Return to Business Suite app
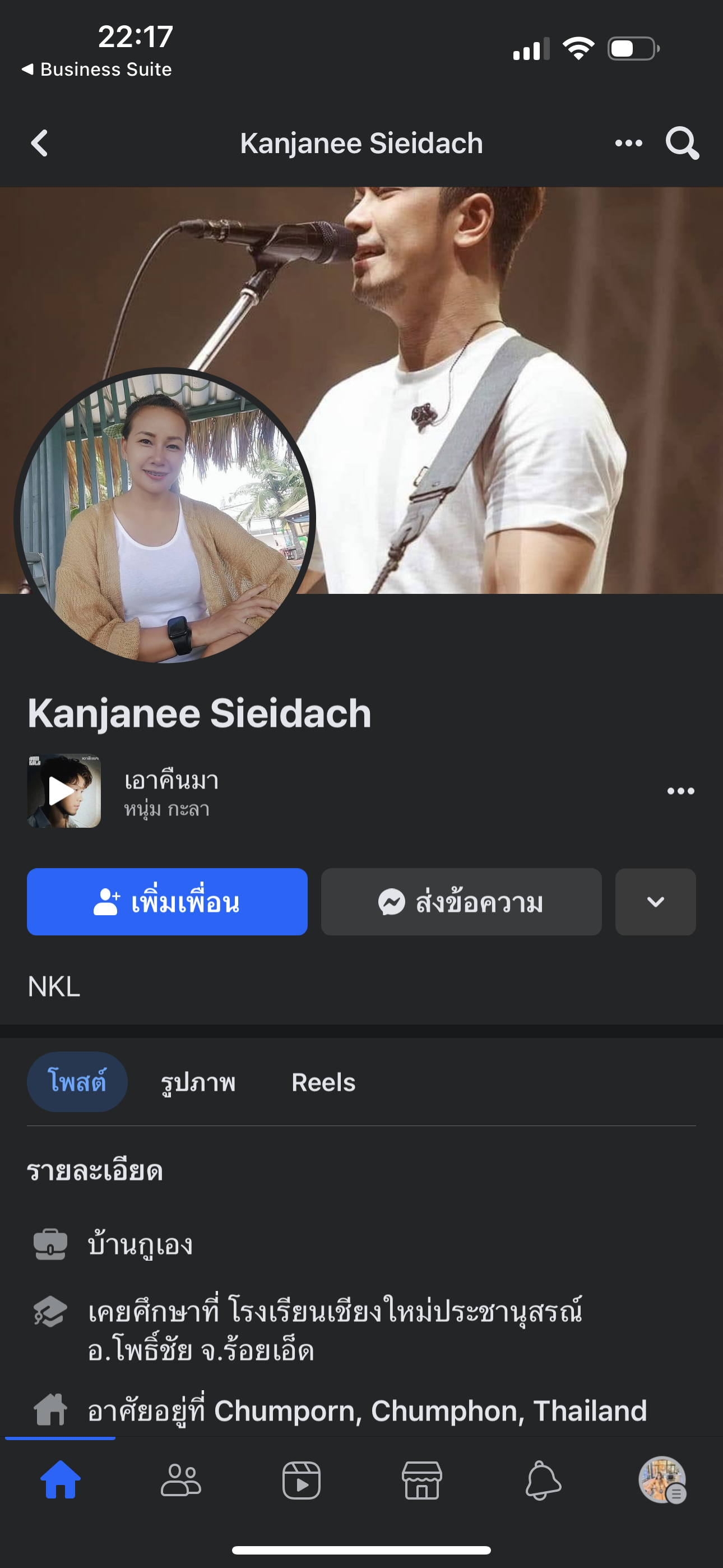Viewport: 723px width, 1568px height. pyautogui.click(x=98, y=70)
